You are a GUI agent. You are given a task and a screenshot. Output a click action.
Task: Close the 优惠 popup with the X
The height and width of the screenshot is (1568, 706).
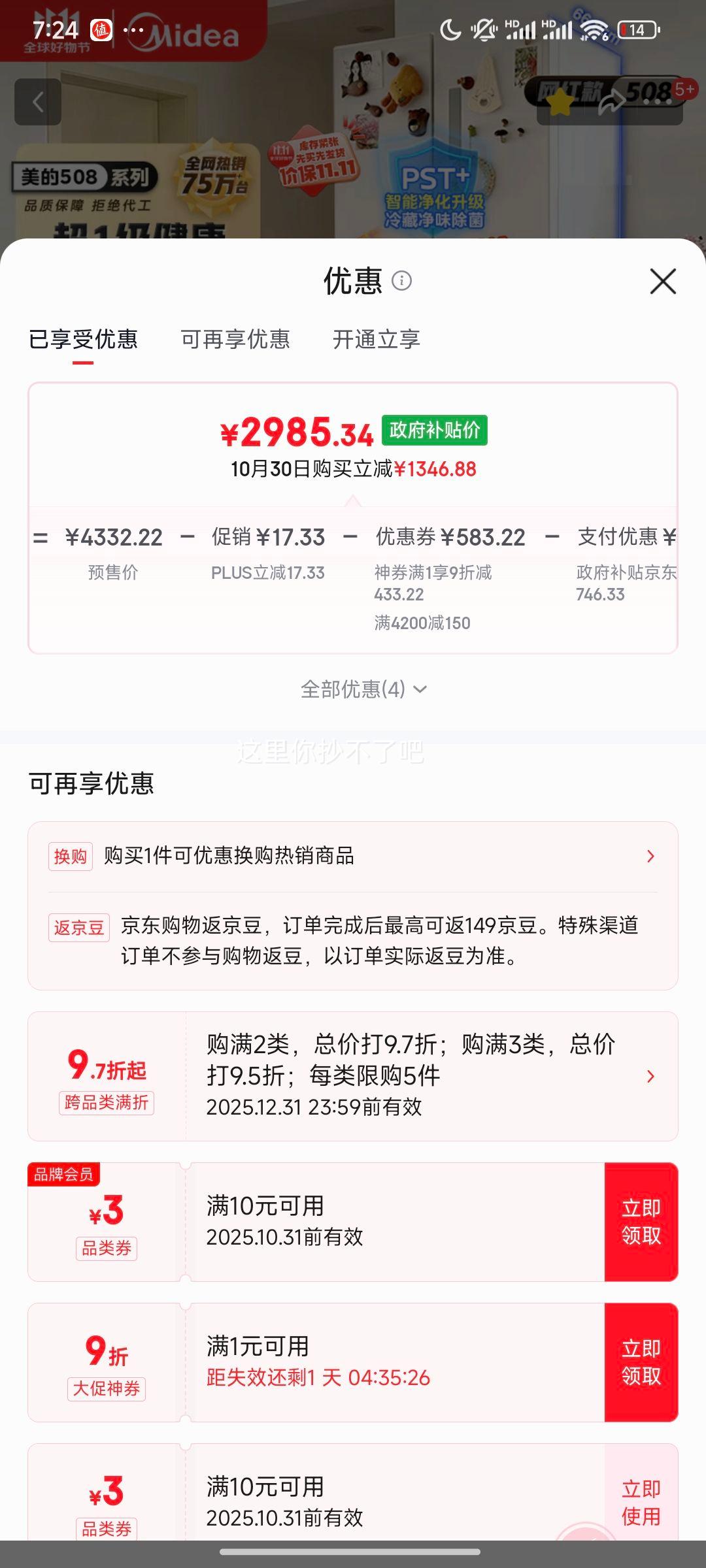pos(663,280)
